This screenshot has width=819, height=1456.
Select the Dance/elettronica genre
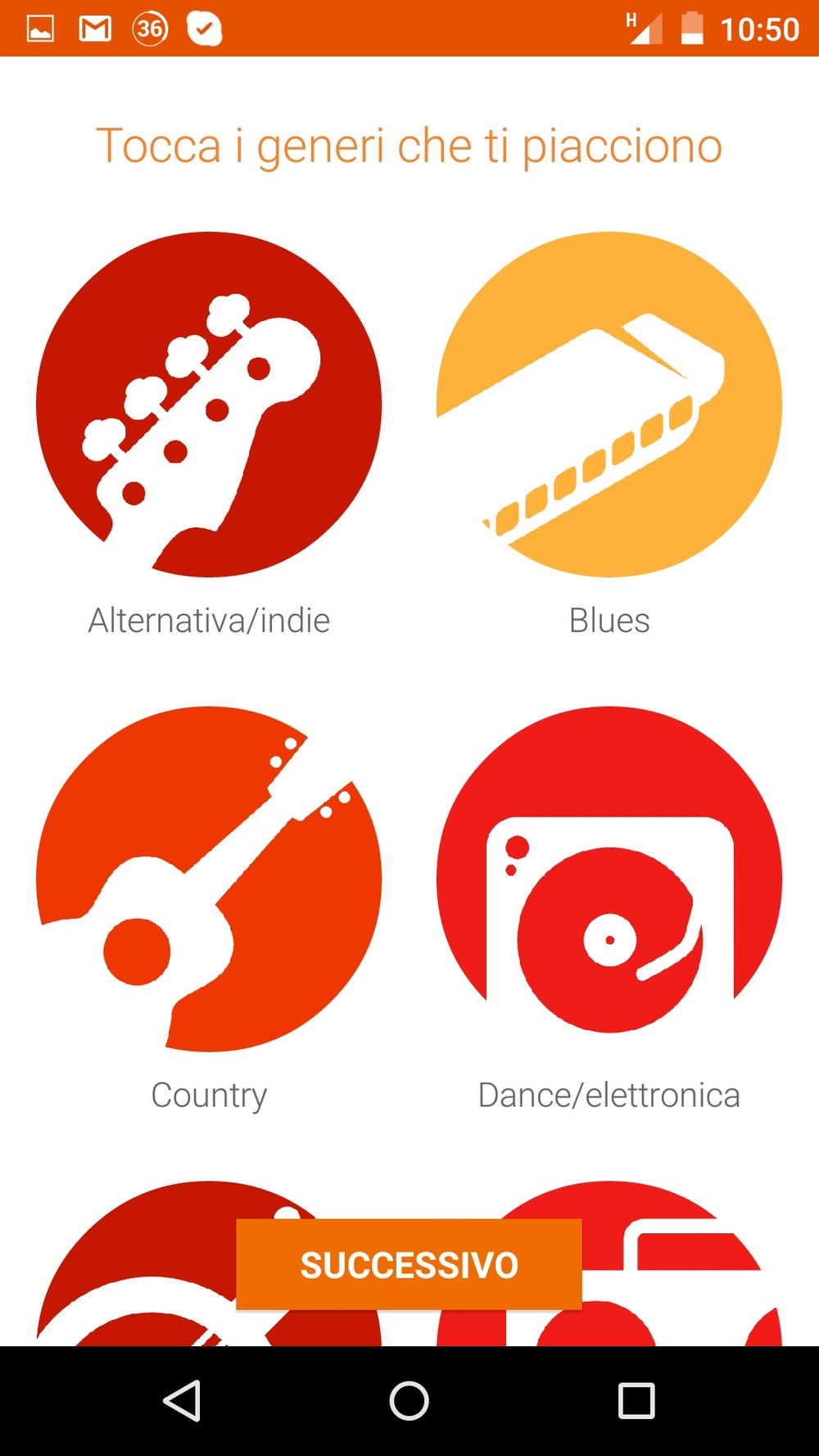tap(609, 879)
